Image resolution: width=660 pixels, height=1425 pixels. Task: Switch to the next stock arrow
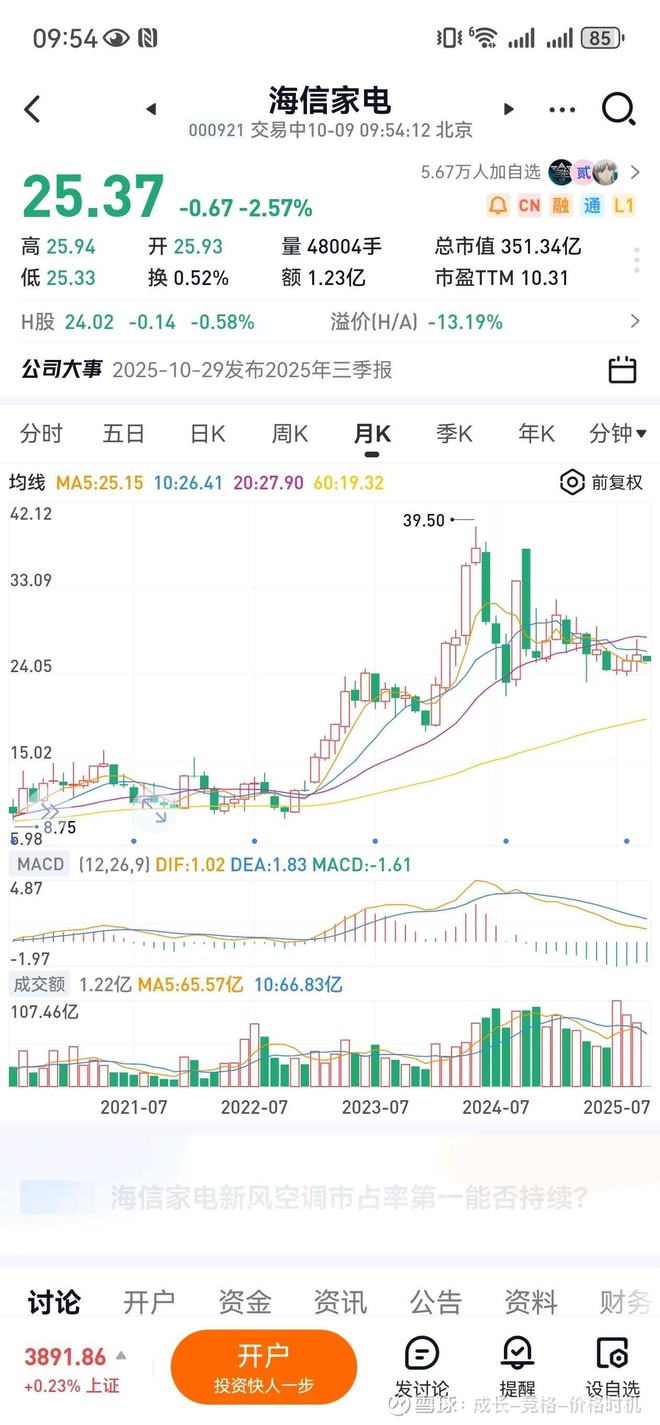pos(508,109)
